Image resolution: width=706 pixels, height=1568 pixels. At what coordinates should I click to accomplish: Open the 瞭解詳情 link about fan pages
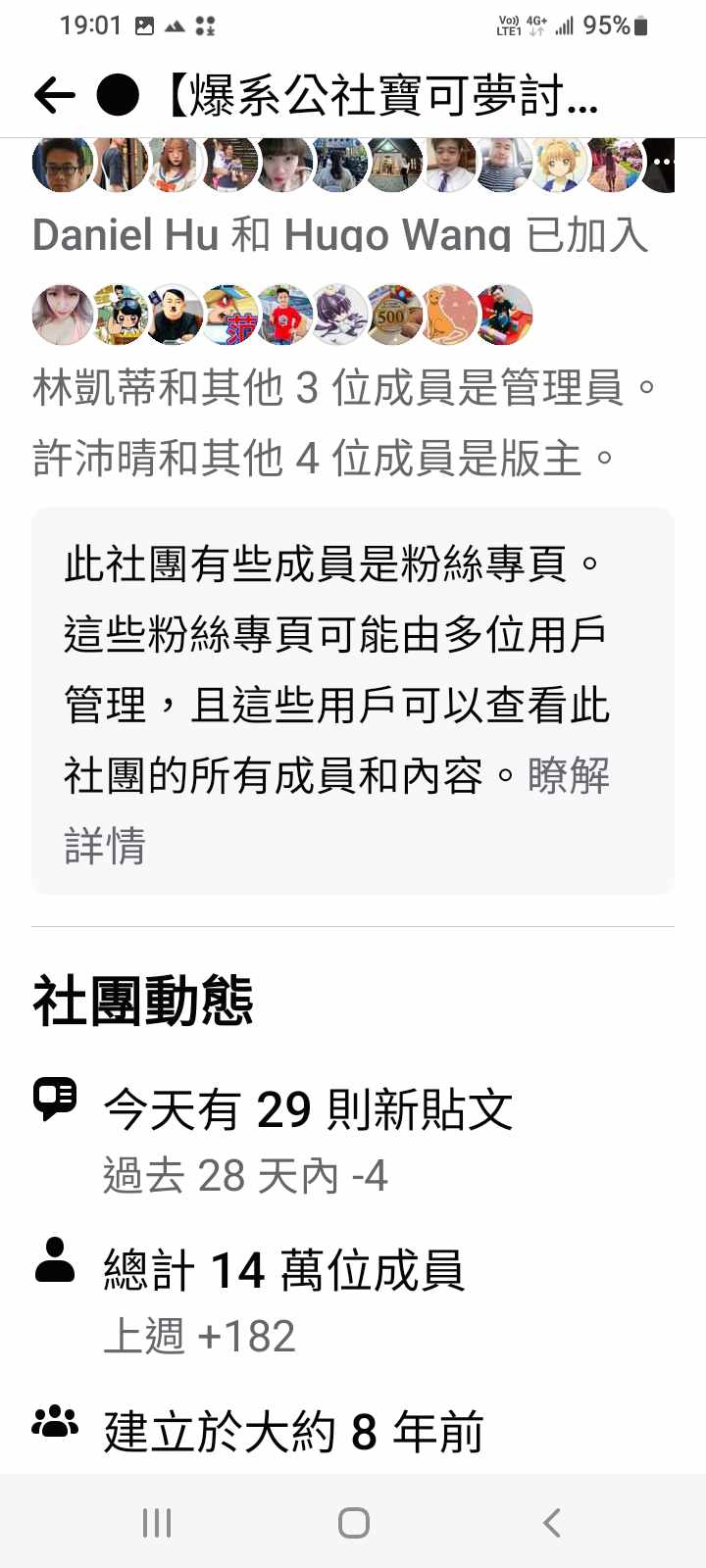click(568, 776)
